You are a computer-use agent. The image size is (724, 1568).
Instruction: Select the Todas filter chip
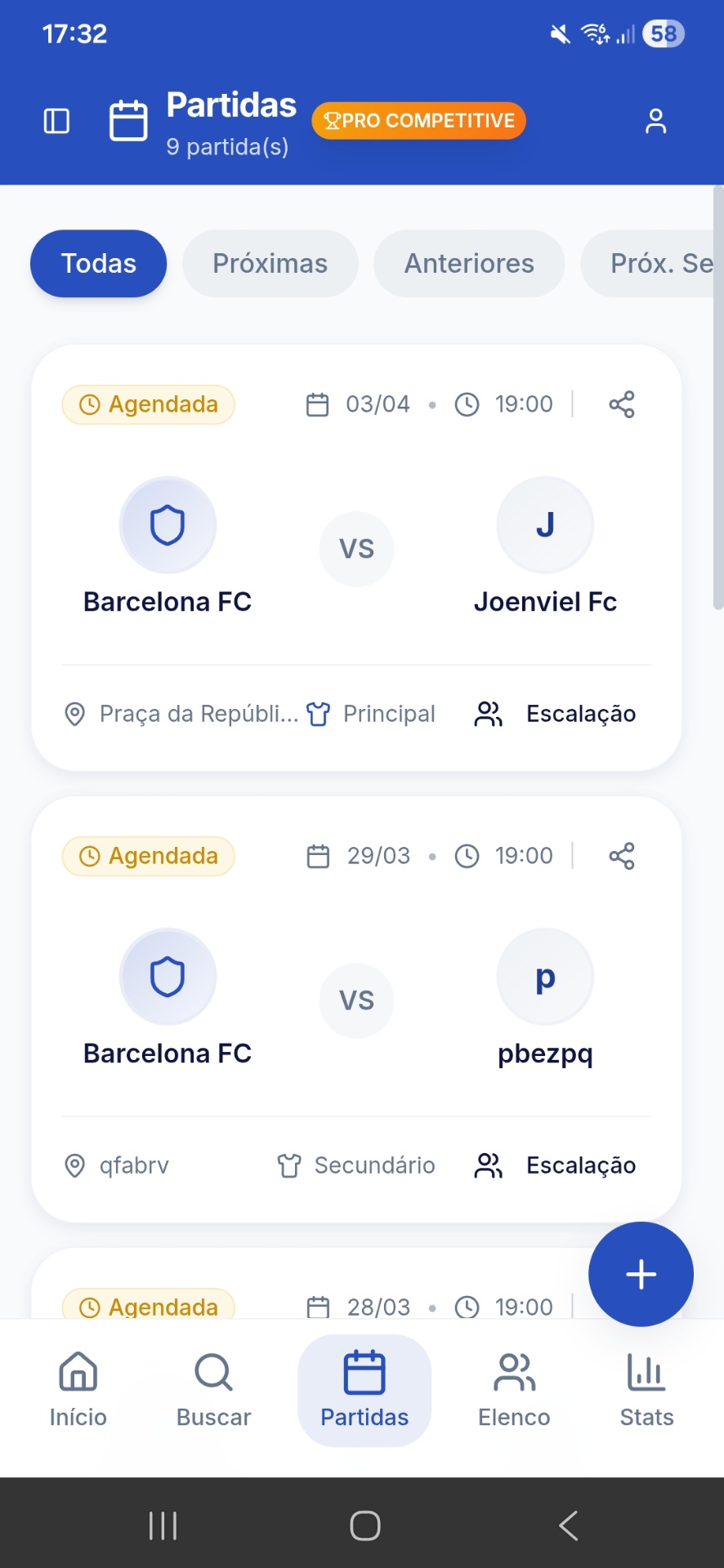click(98, 263)
